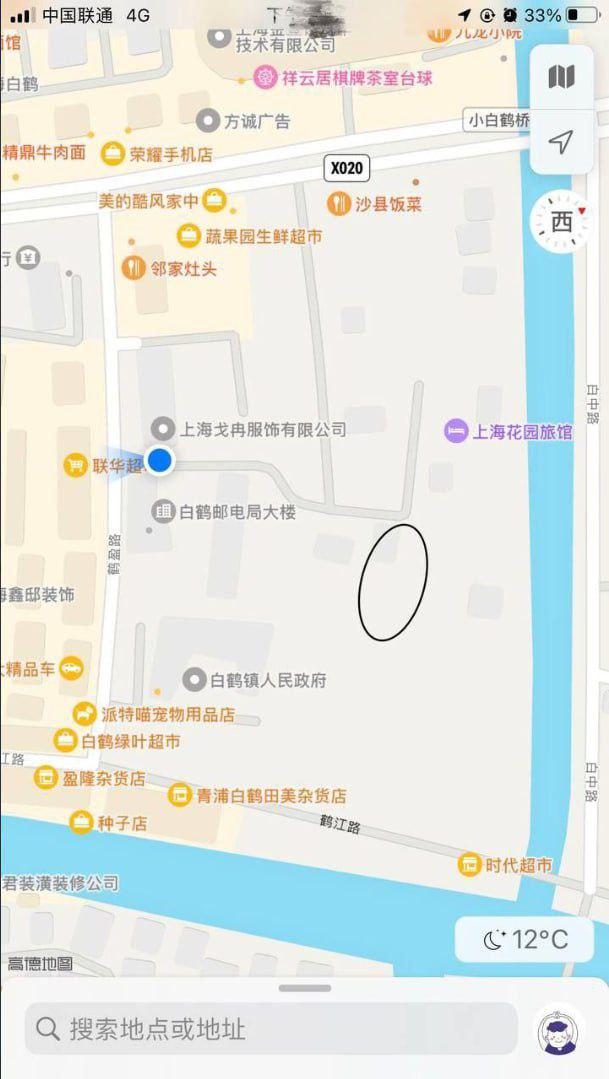
Task: Select the 邻家灶头 restaurant marker
Action: tap(133, 268)
